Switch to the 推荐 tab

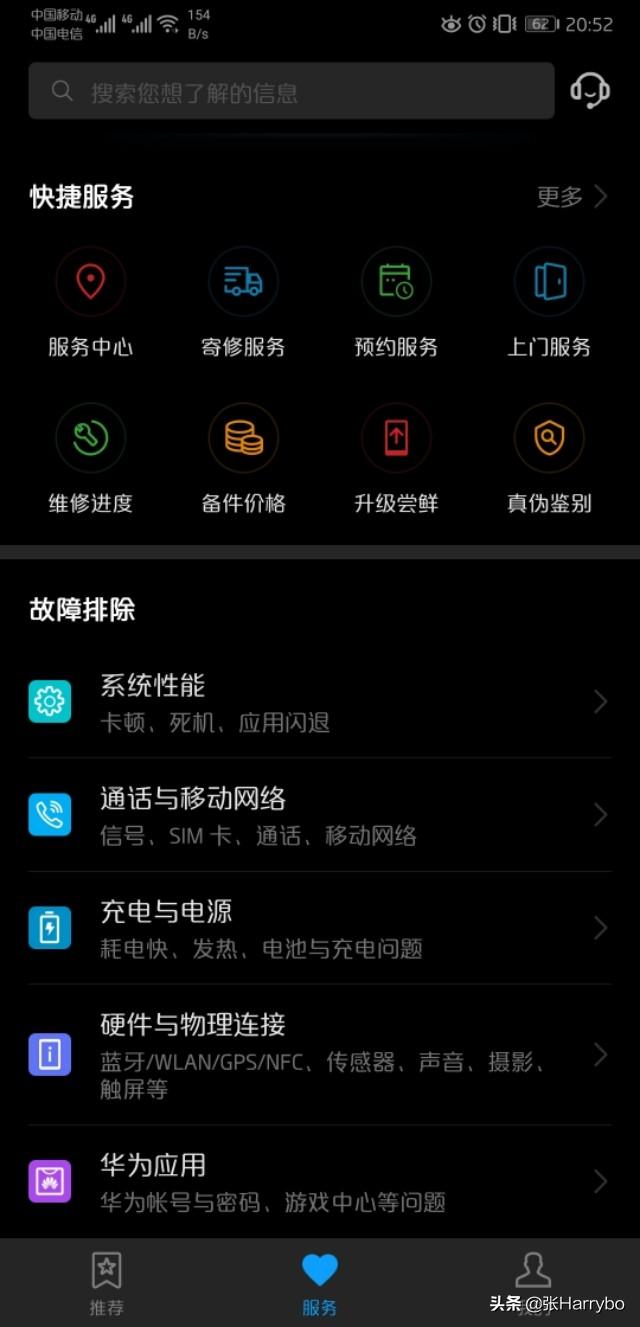[107, 1283]
